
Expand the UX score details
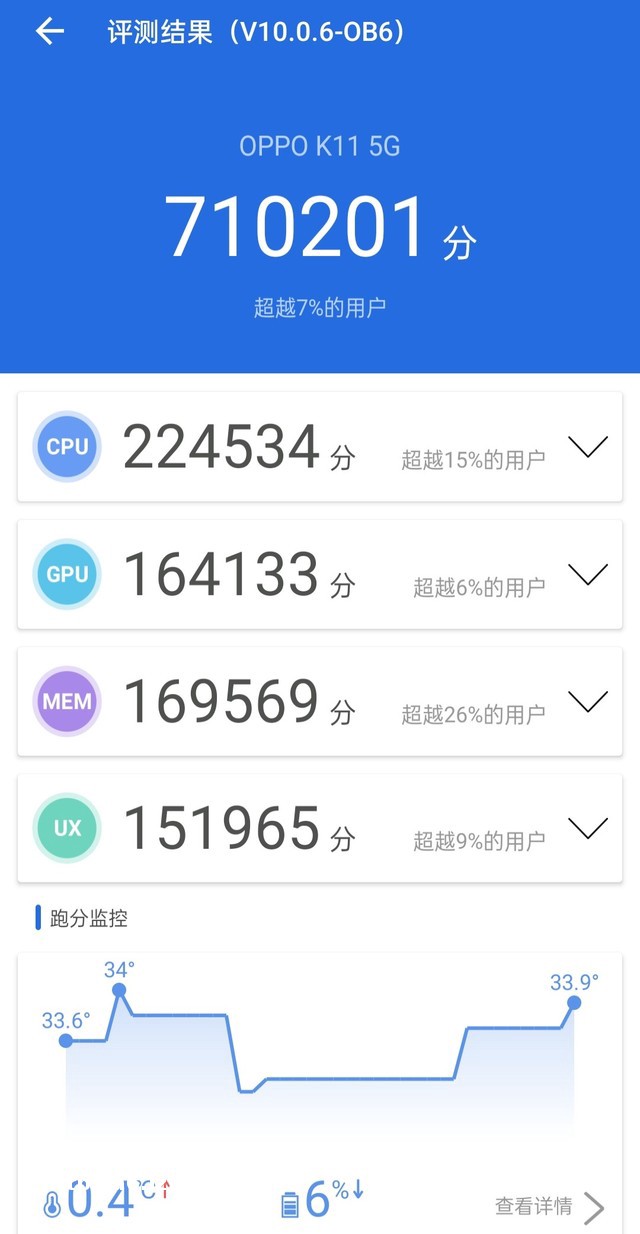click(x=587, y=828)
